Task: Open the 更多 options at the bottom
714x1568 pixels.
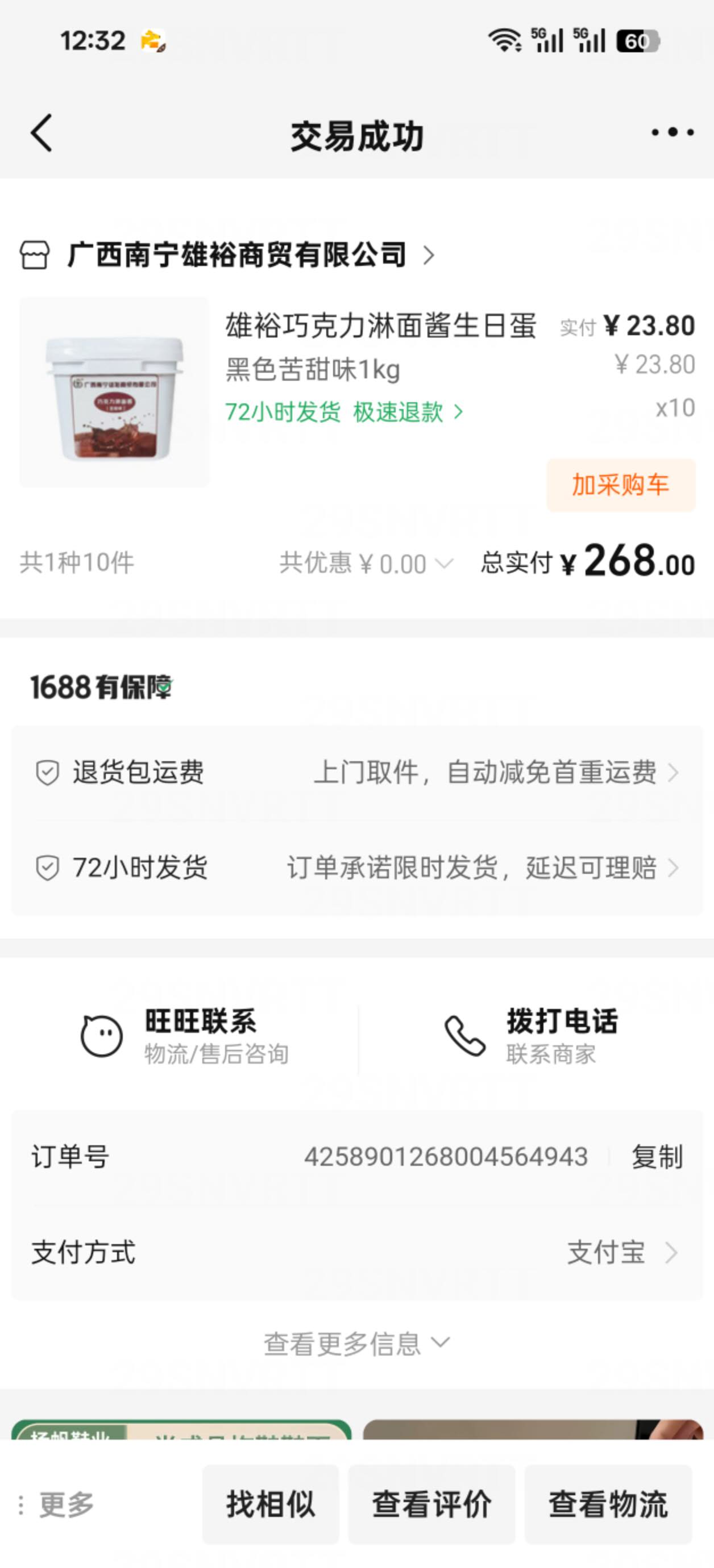Action: pos(57,1505)
